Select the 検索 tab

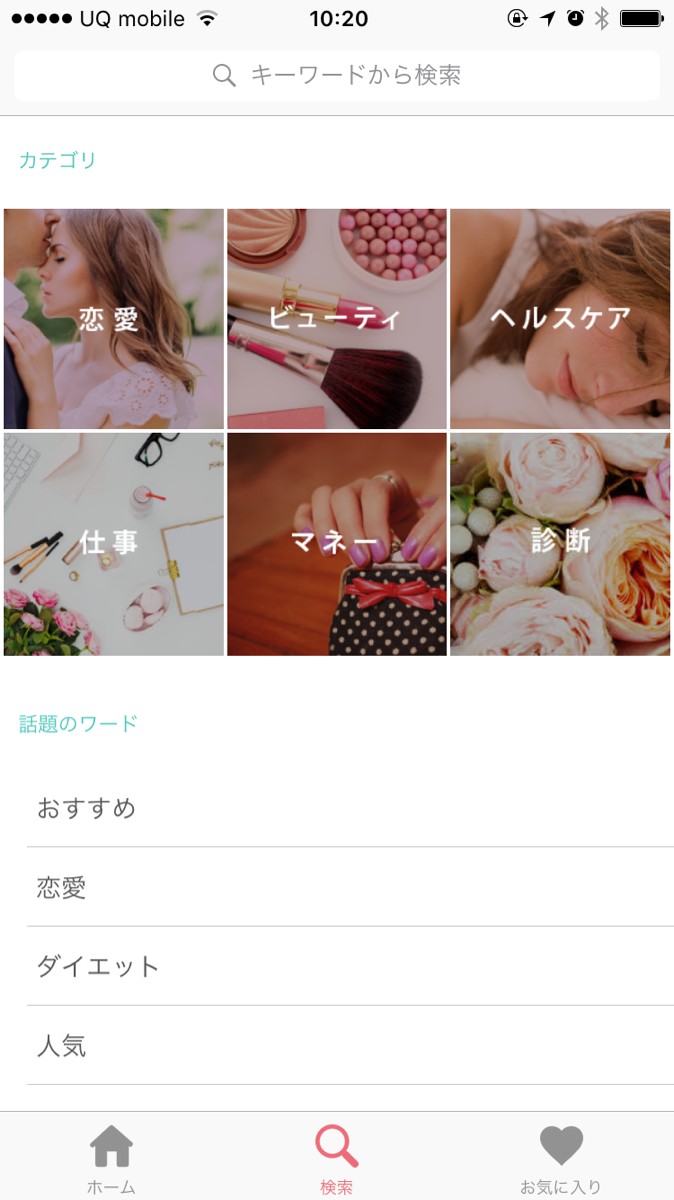337,1158
